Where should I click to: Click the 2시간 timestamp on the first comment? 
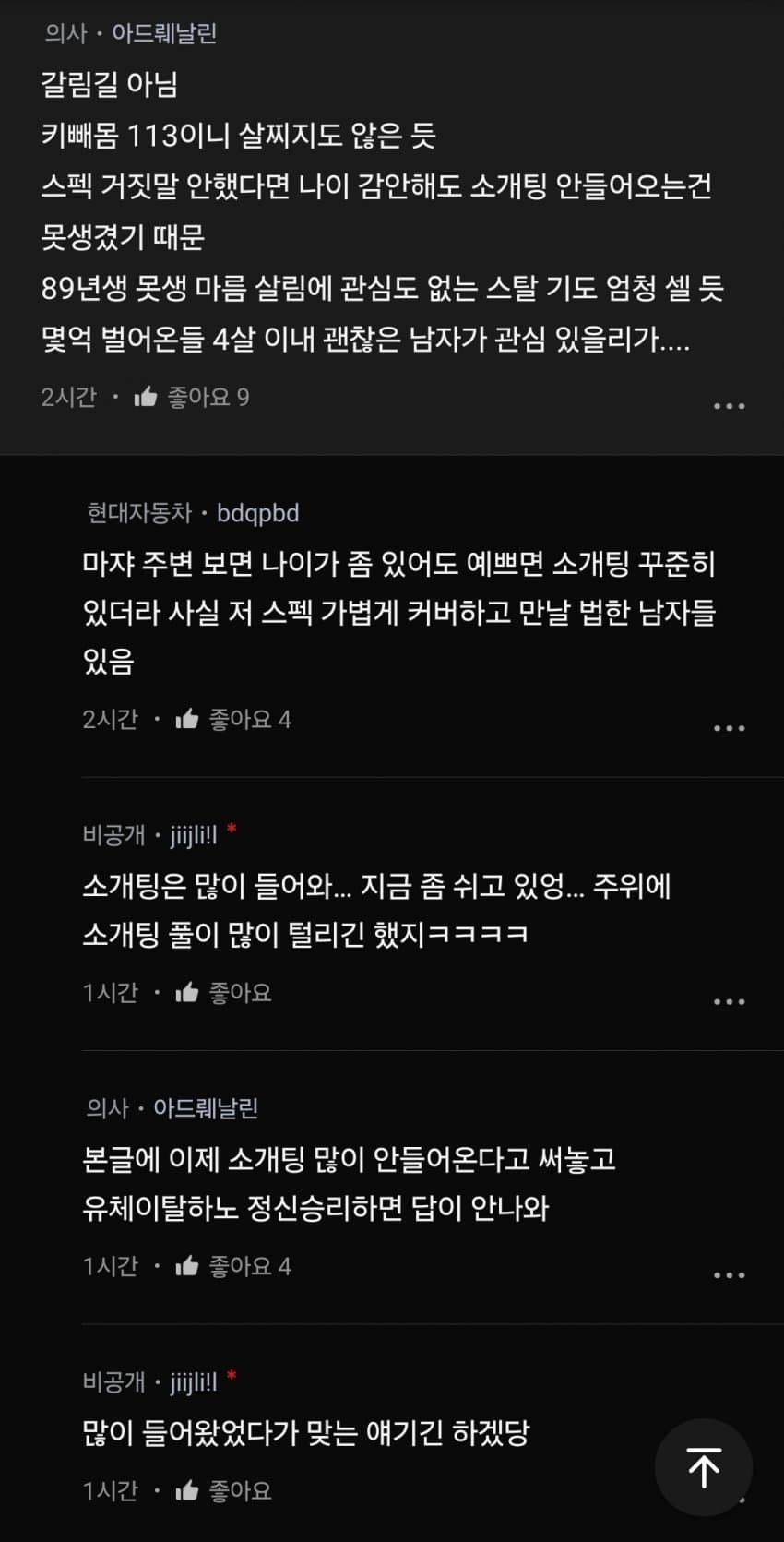[65, 397]
